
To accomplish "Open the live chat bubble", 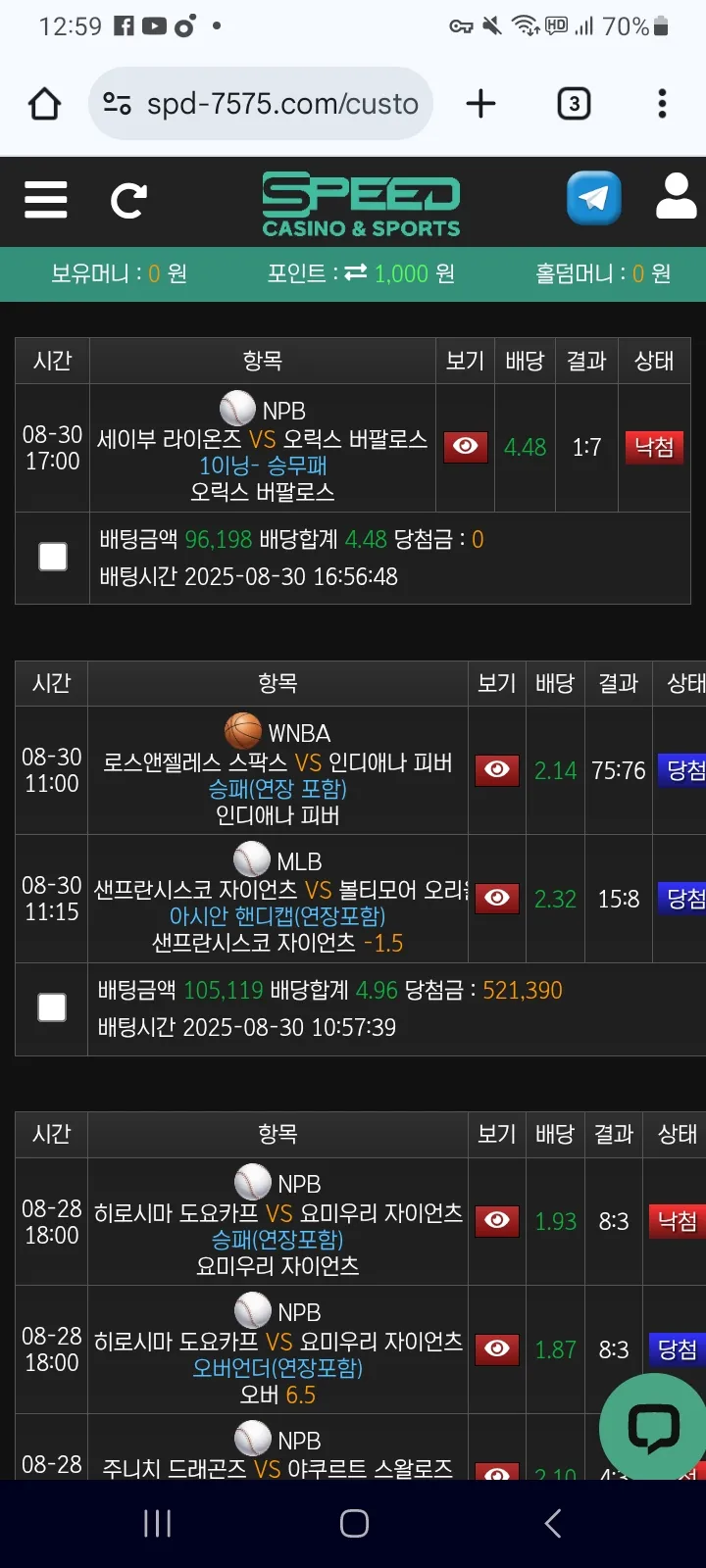I will click(x=653, y=1428).
